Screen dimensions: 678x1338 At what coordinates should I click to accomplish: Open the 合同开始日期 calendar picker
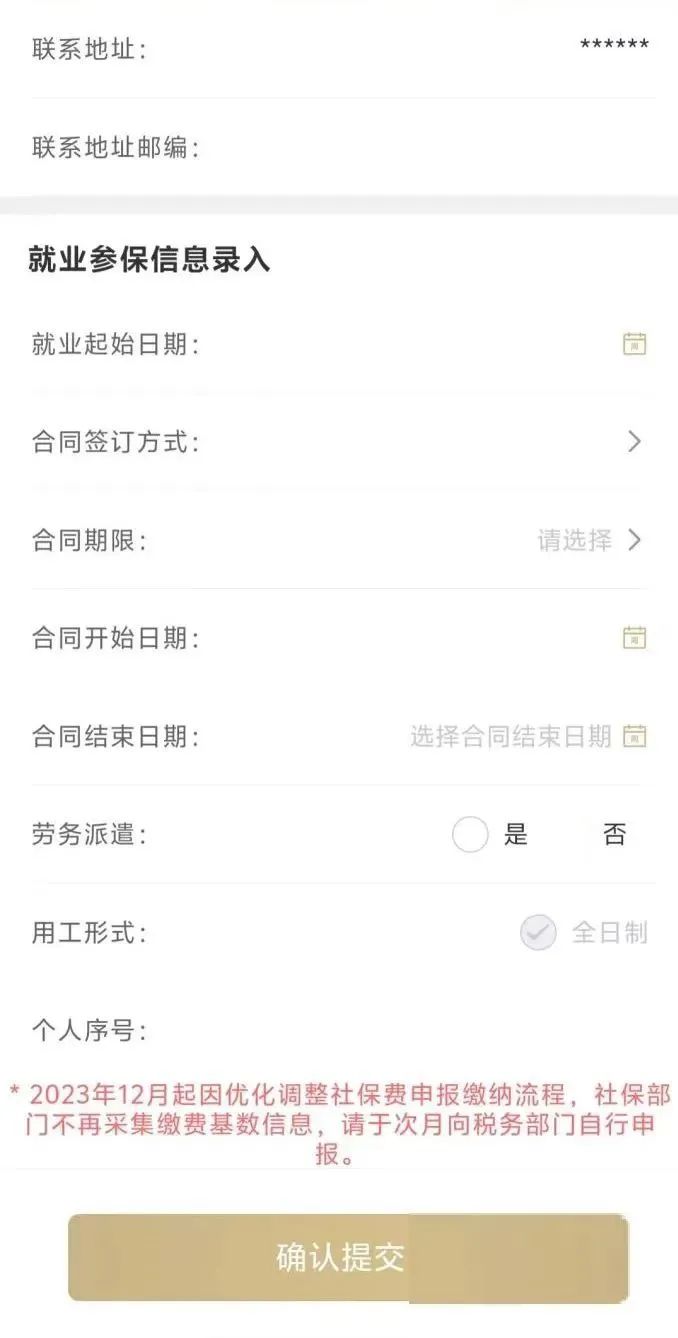click(634, 637)
